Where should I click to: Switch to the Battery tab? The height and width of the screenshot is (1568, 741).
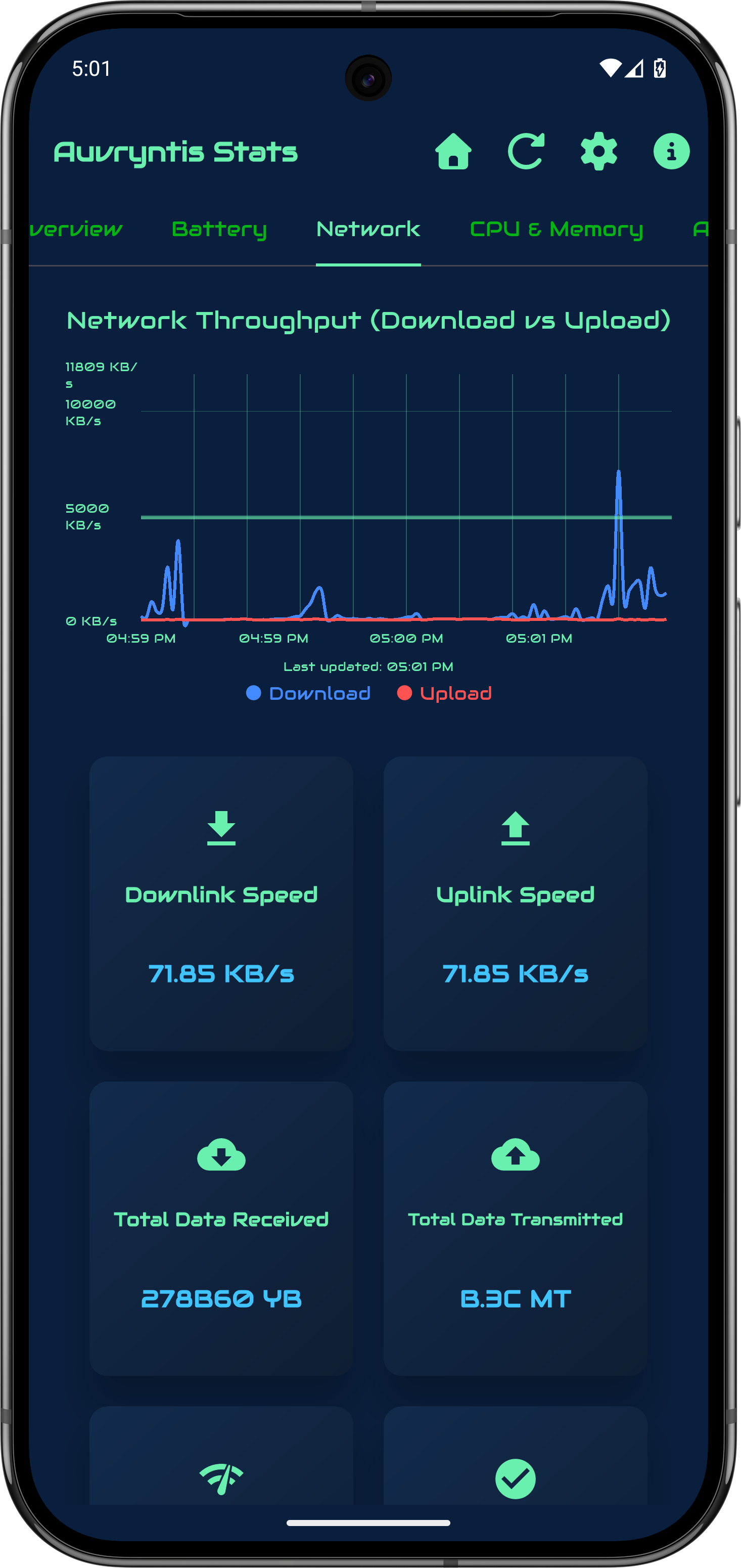219,230
